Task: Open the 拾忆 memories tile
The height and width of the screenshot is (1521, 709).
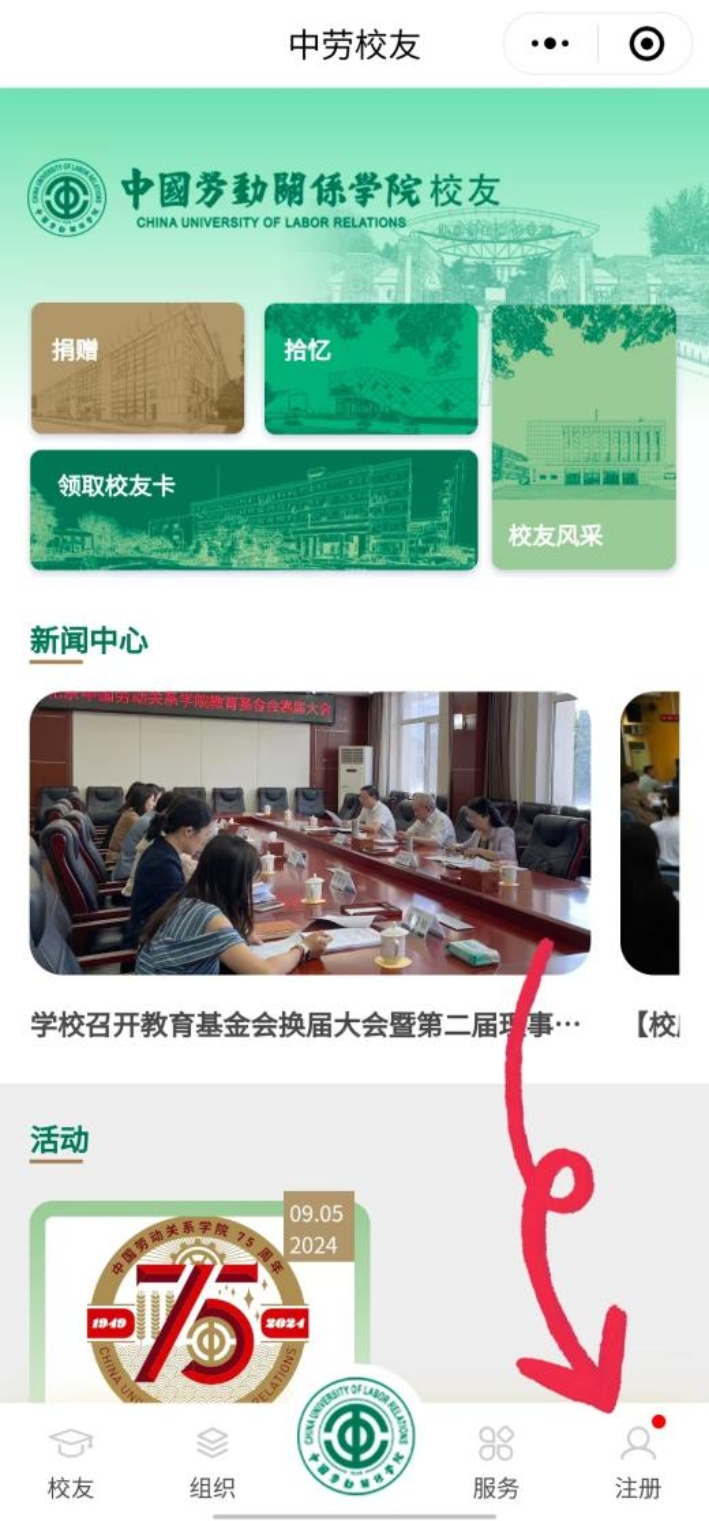Action: pos(370,368)
